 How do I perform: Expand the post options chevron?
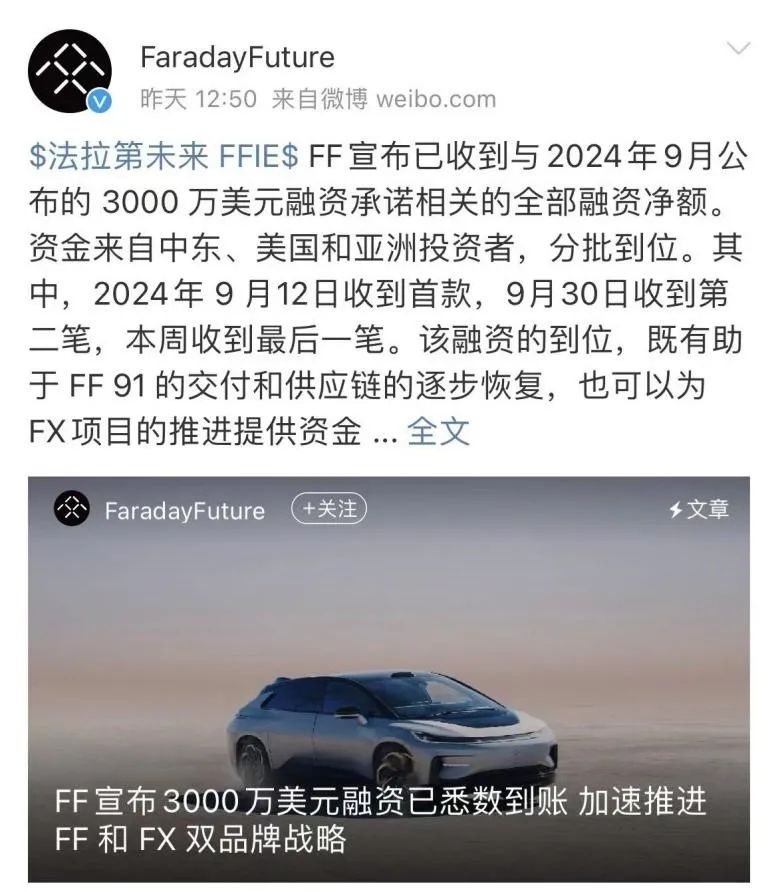[738, 49]
